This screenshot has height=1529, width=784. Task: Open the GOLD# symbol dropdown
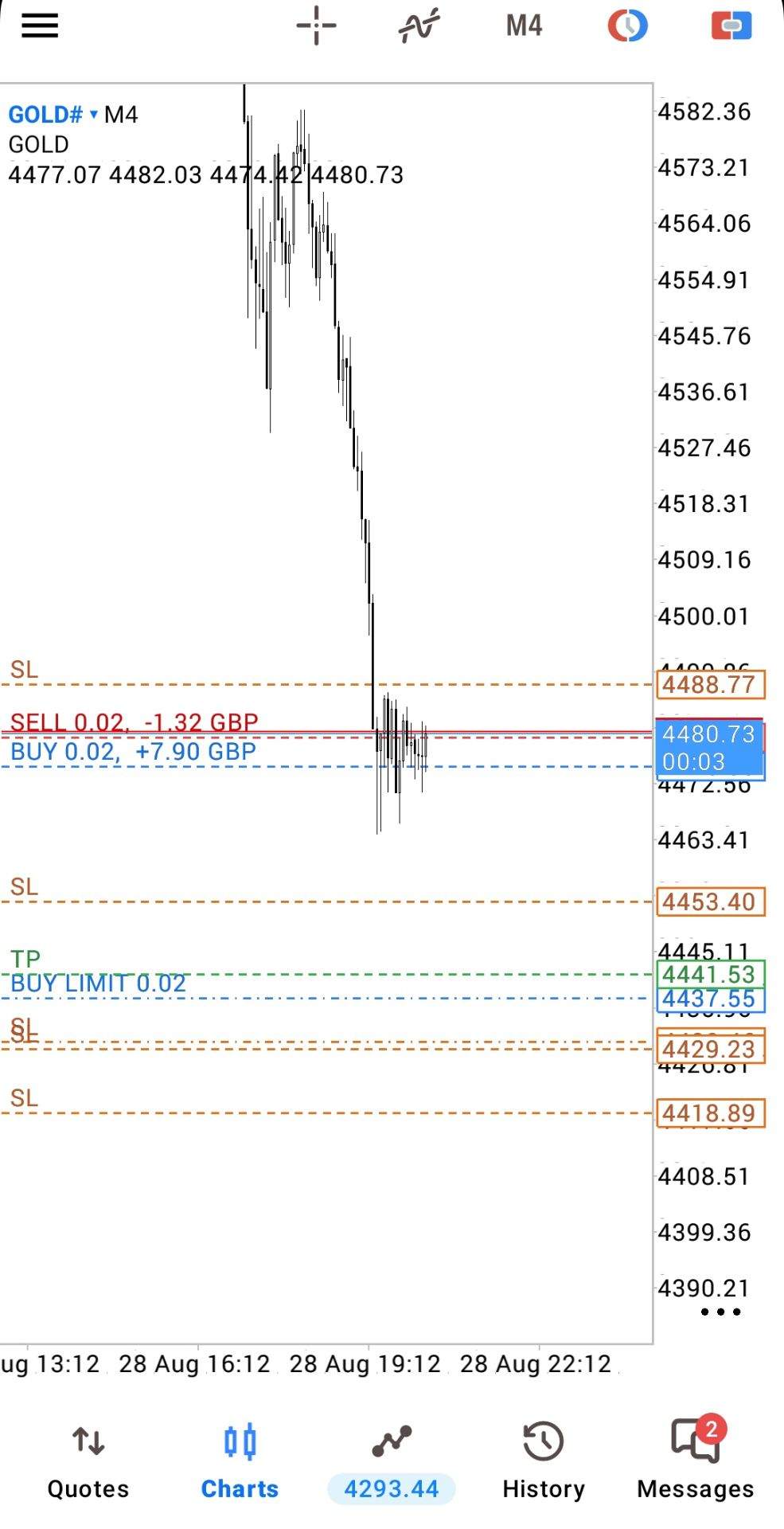point(53,115)
